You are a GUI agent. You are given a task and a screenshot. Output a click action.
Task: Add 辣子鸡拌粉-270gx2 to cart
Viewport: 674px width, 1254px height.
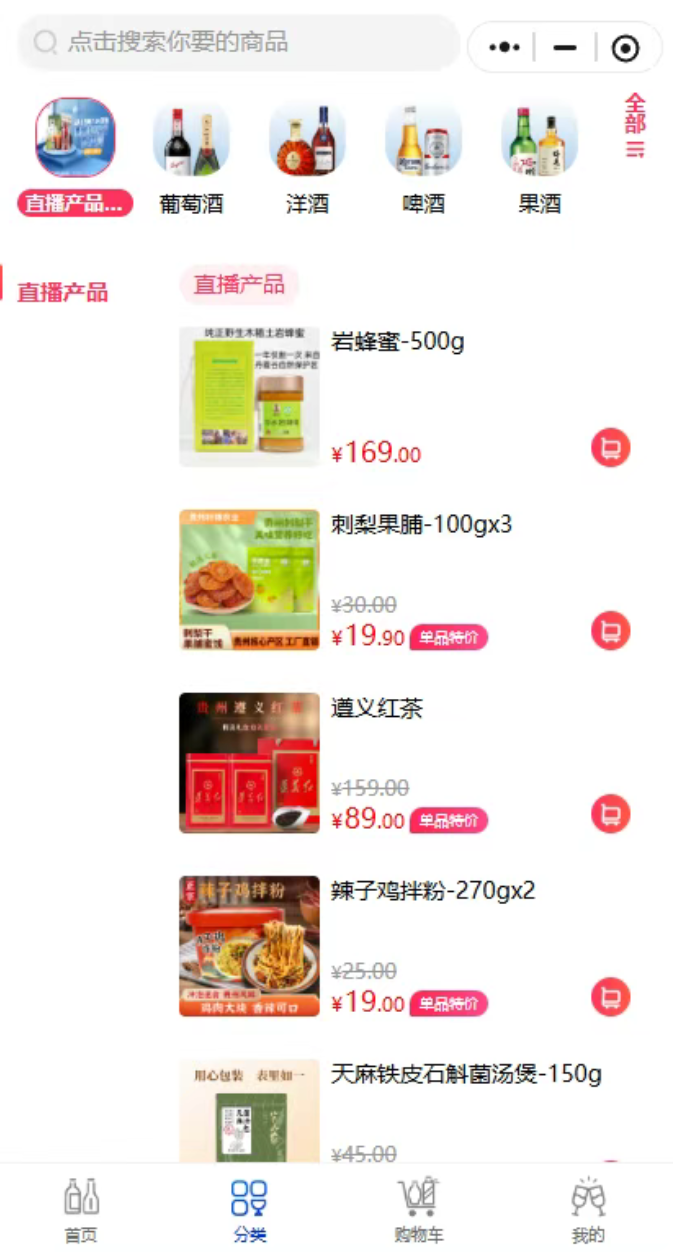(x=610, y=997)
